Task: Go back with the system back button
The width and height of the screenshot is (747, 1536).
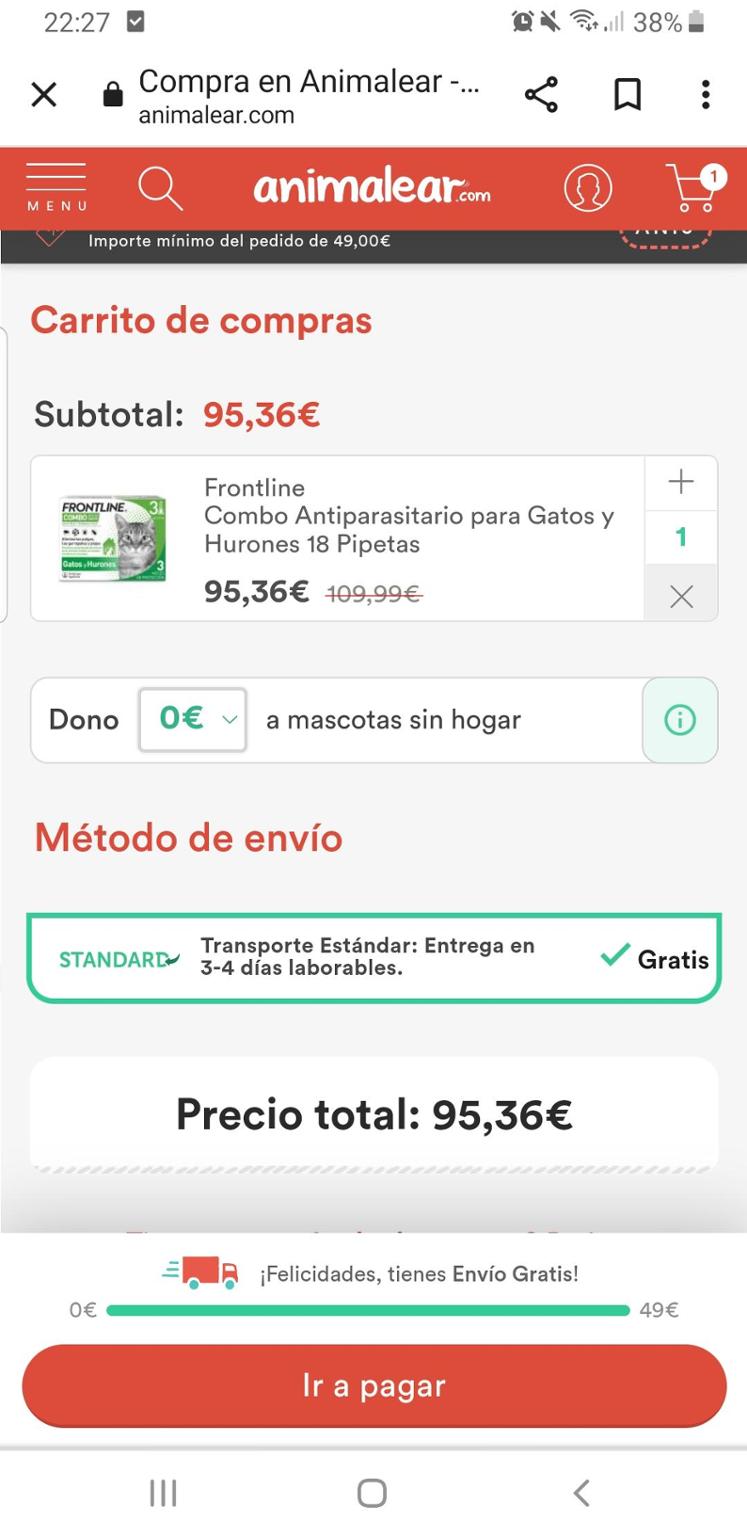Action: click(x=581, y=1493)
